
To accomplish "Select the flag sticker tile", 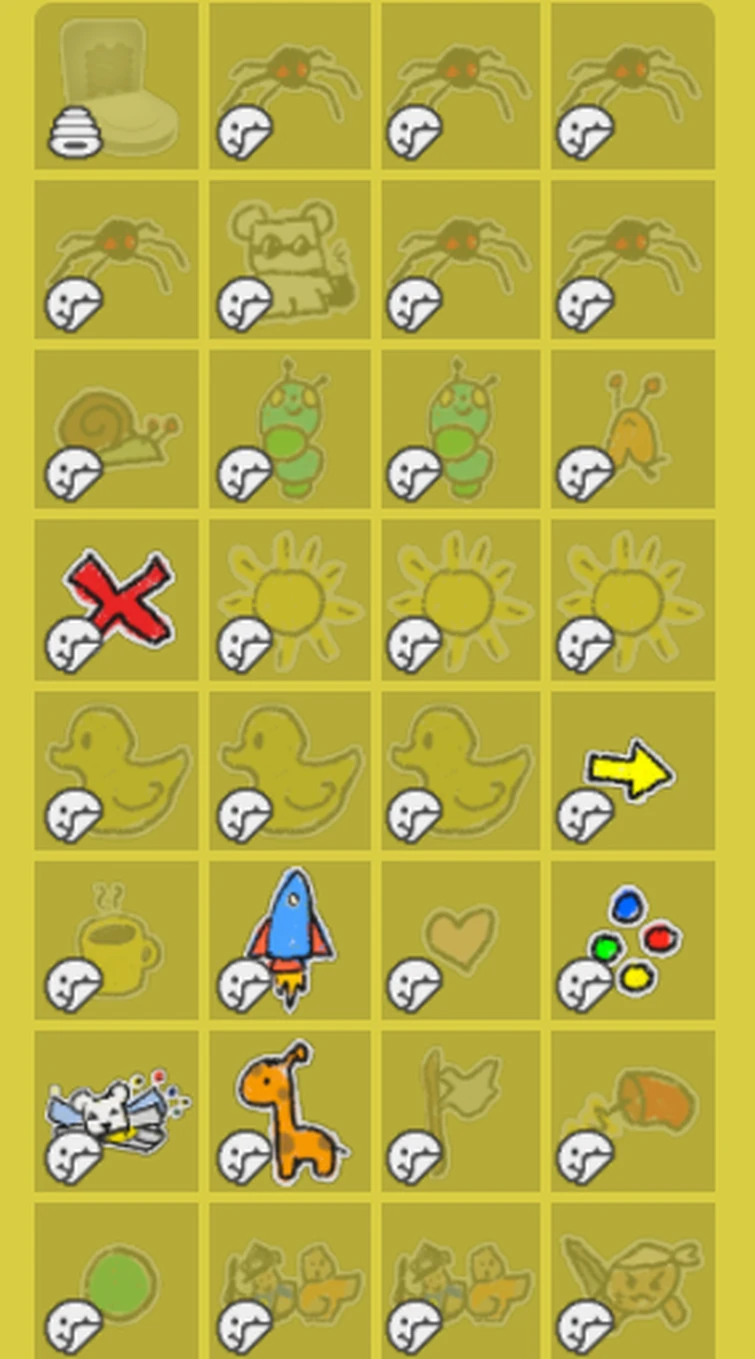I will coord(460,1111).
